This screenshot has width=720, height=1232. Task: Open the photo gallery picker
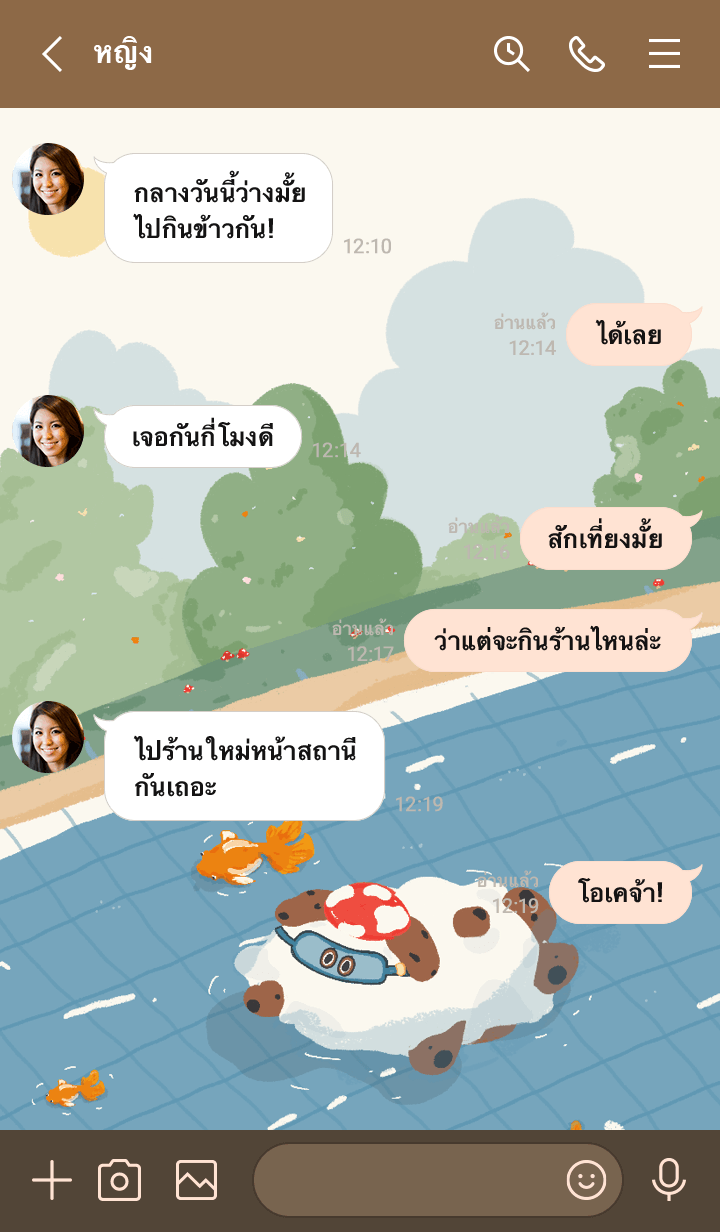(x=196, y=1181)
